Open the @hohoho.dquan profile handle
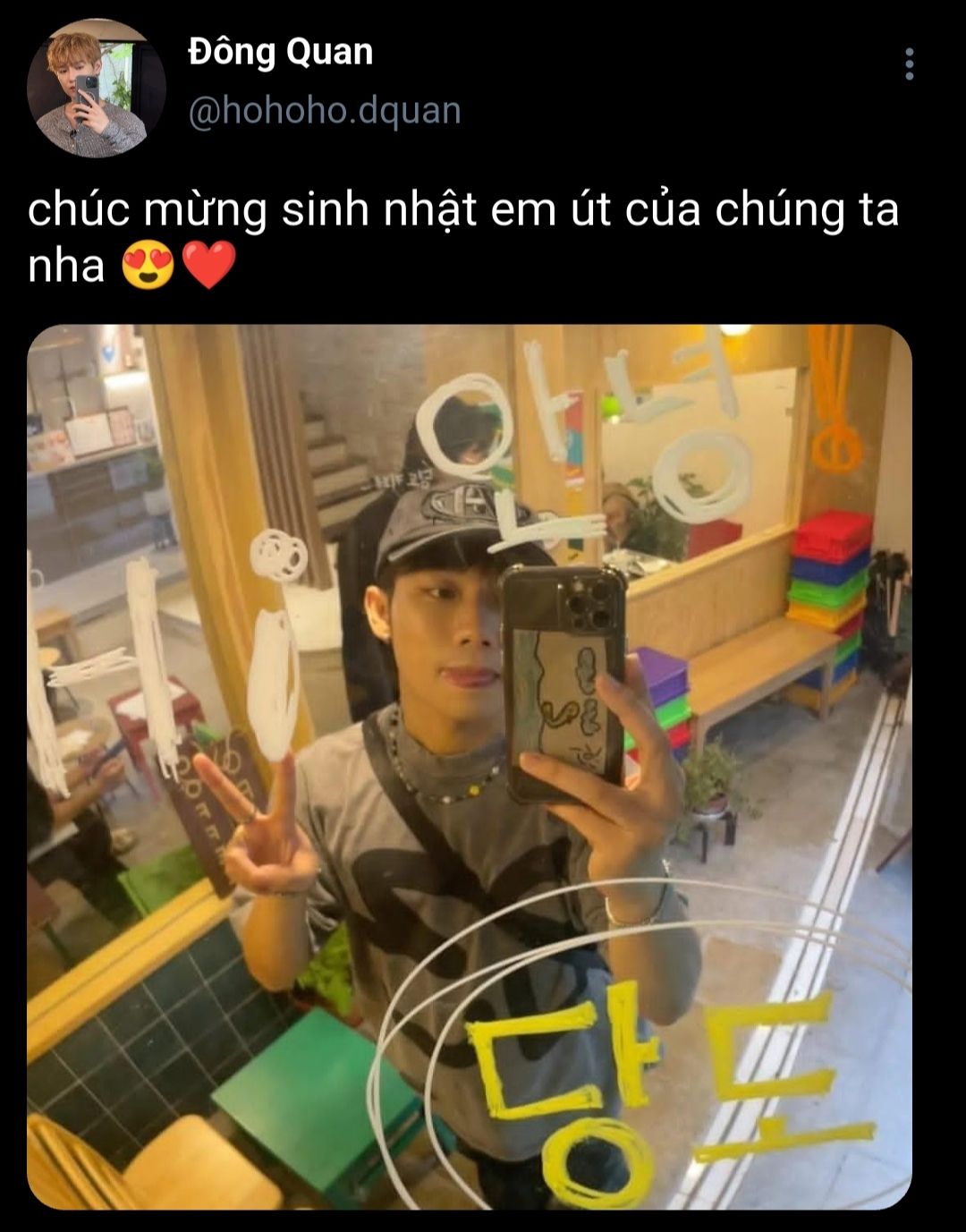 [324, 111]
